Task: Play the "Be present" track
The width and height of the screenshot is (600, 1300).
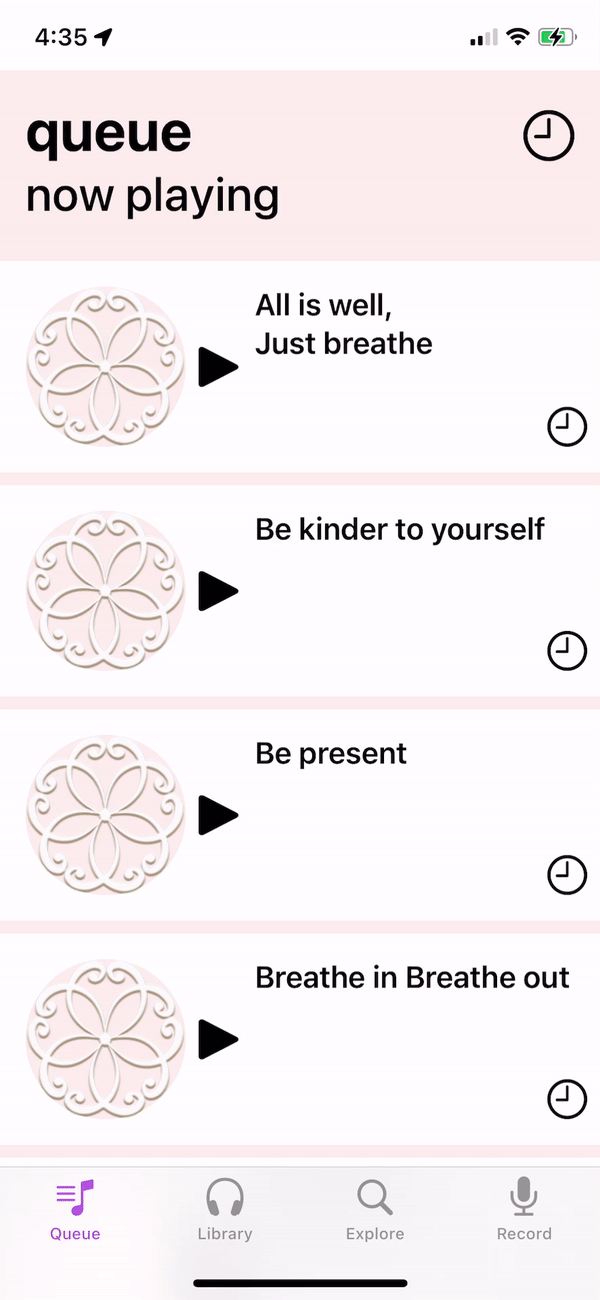Action: [218, 815]
